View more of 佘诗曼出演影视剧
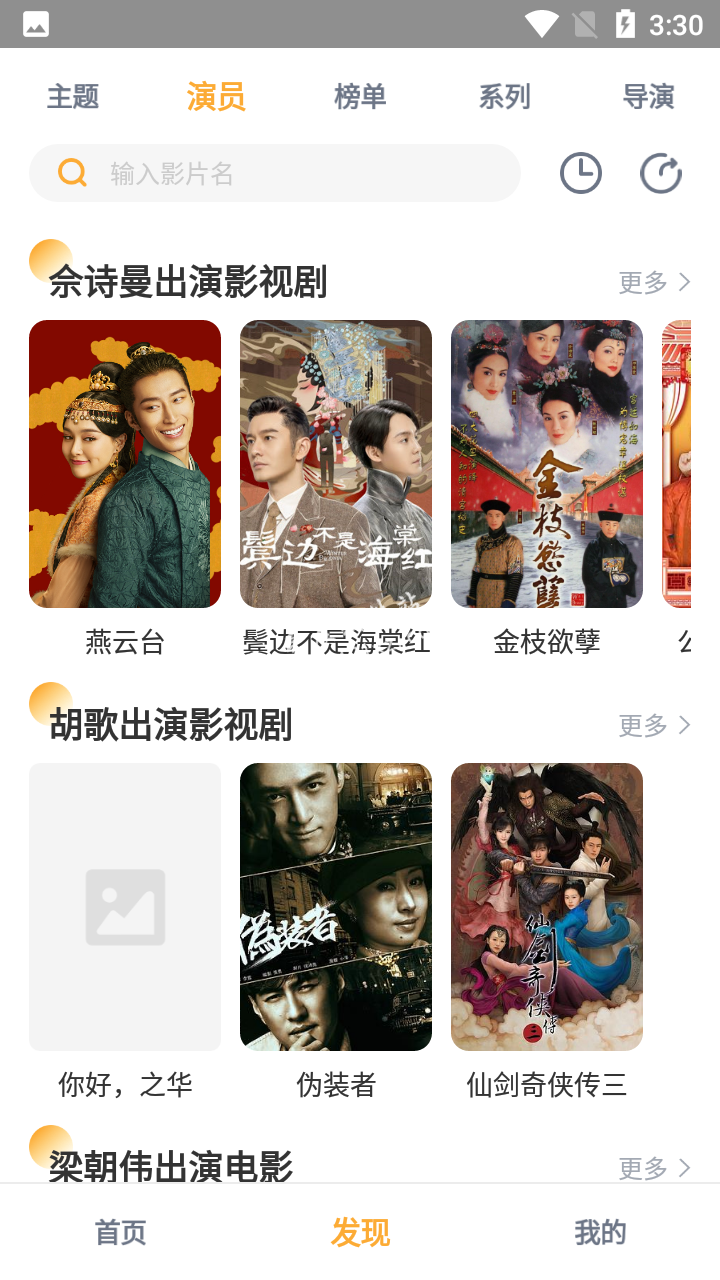Screen dimensions: 720x1280 pyautogui.click(x=655, y=282)
